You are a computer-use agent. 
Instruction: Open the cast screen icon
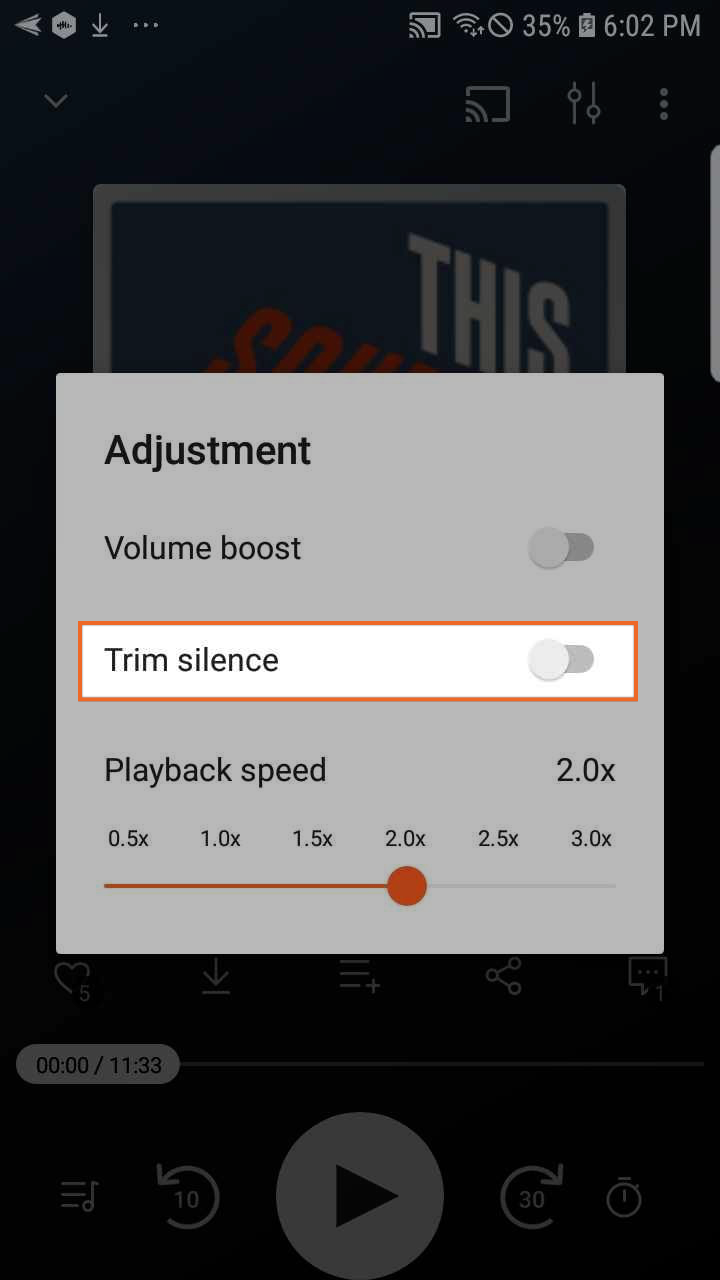(x=488, y=104)
